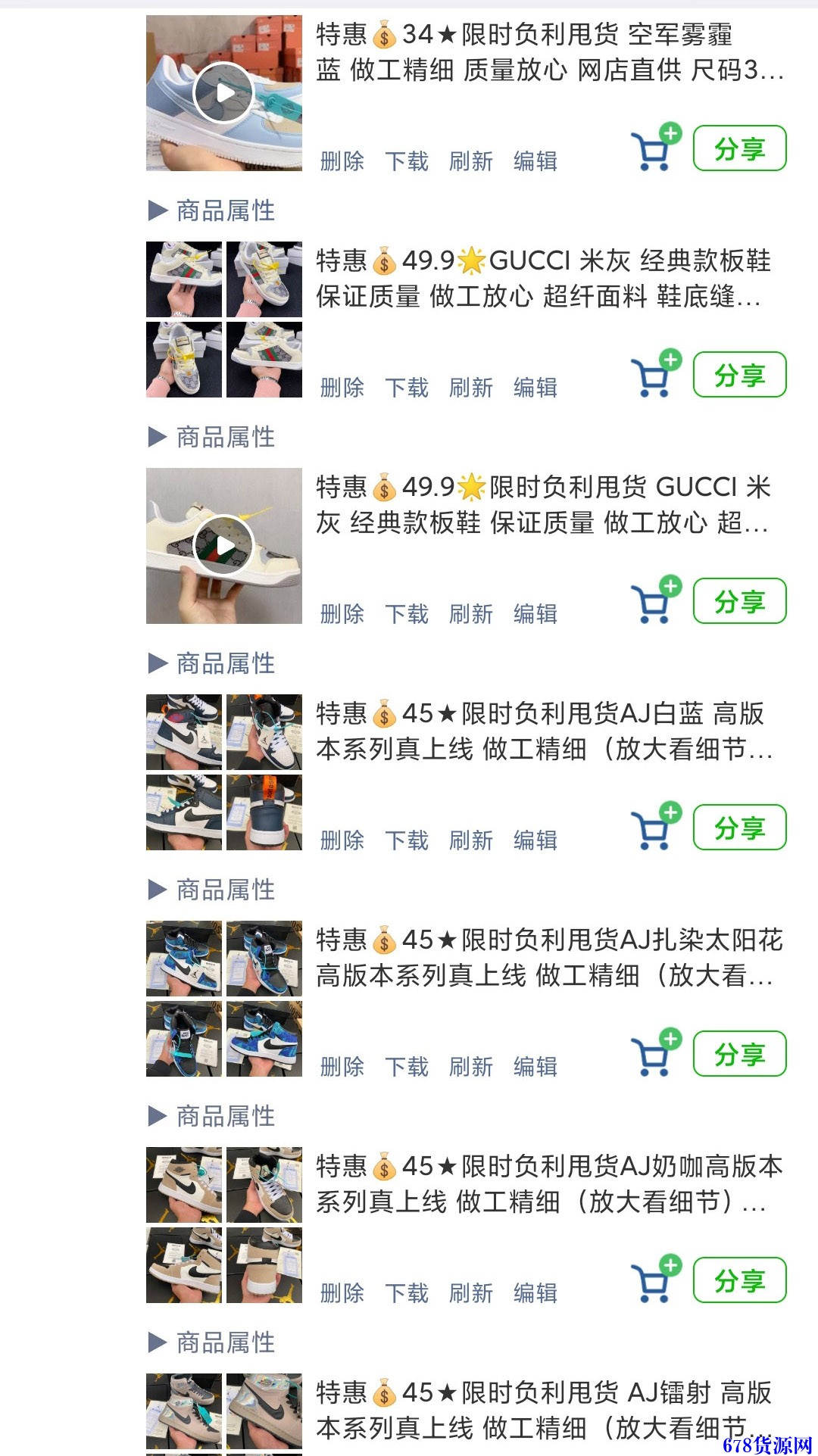Download the GUCCI 米灰 经典款板鞋 listing
The height and width of the screenshot is (1456, 818).
(407, 388)
